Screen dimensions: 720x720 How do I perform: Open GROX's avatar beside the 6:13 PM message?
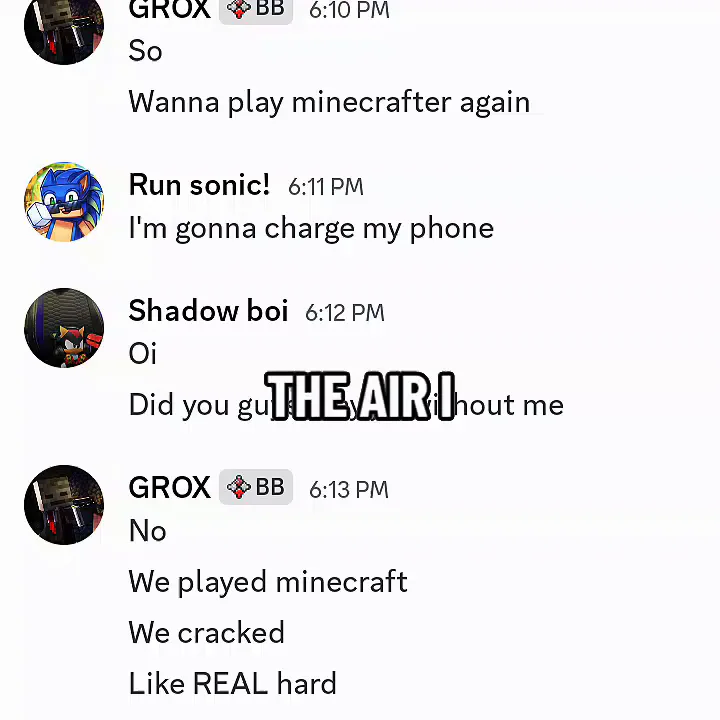(x=64, y=505)
